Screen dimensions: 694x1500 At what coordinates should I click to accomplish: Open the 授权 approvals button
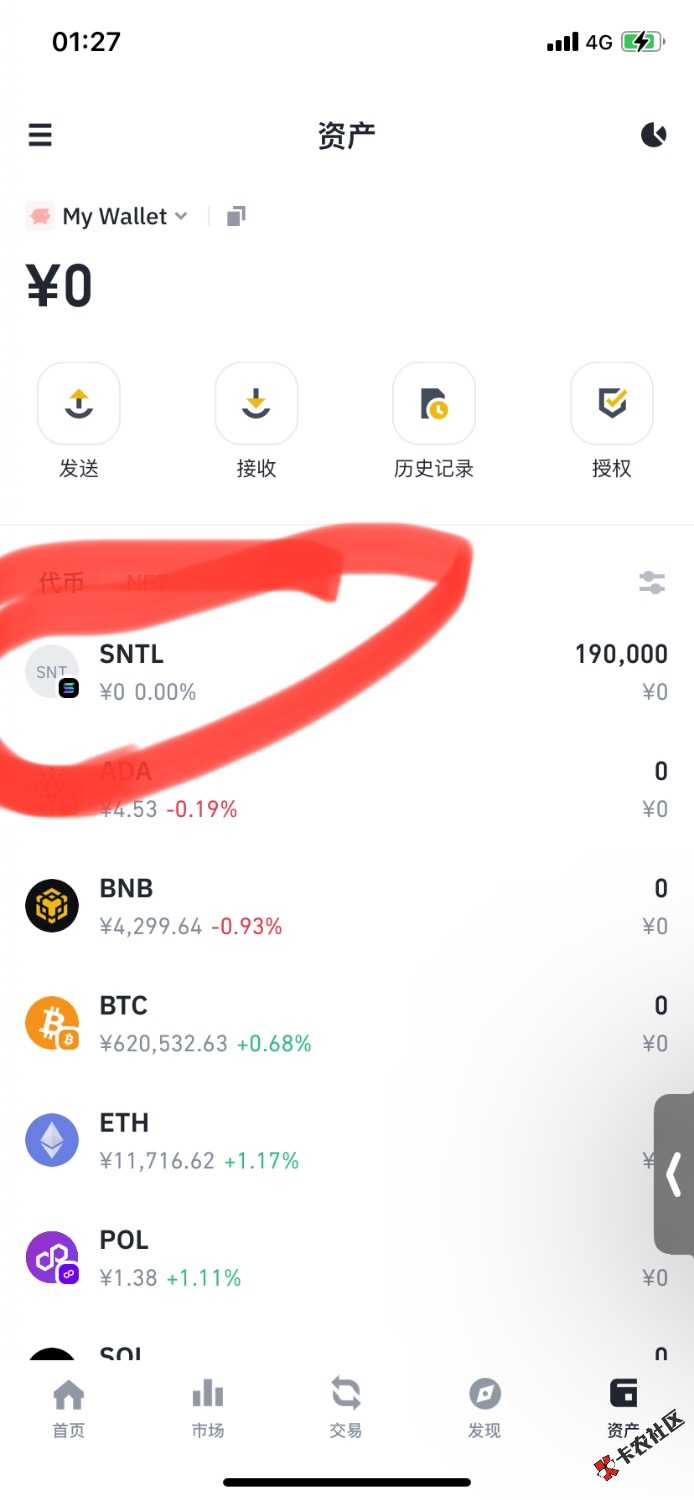click(x=611, y=404)
